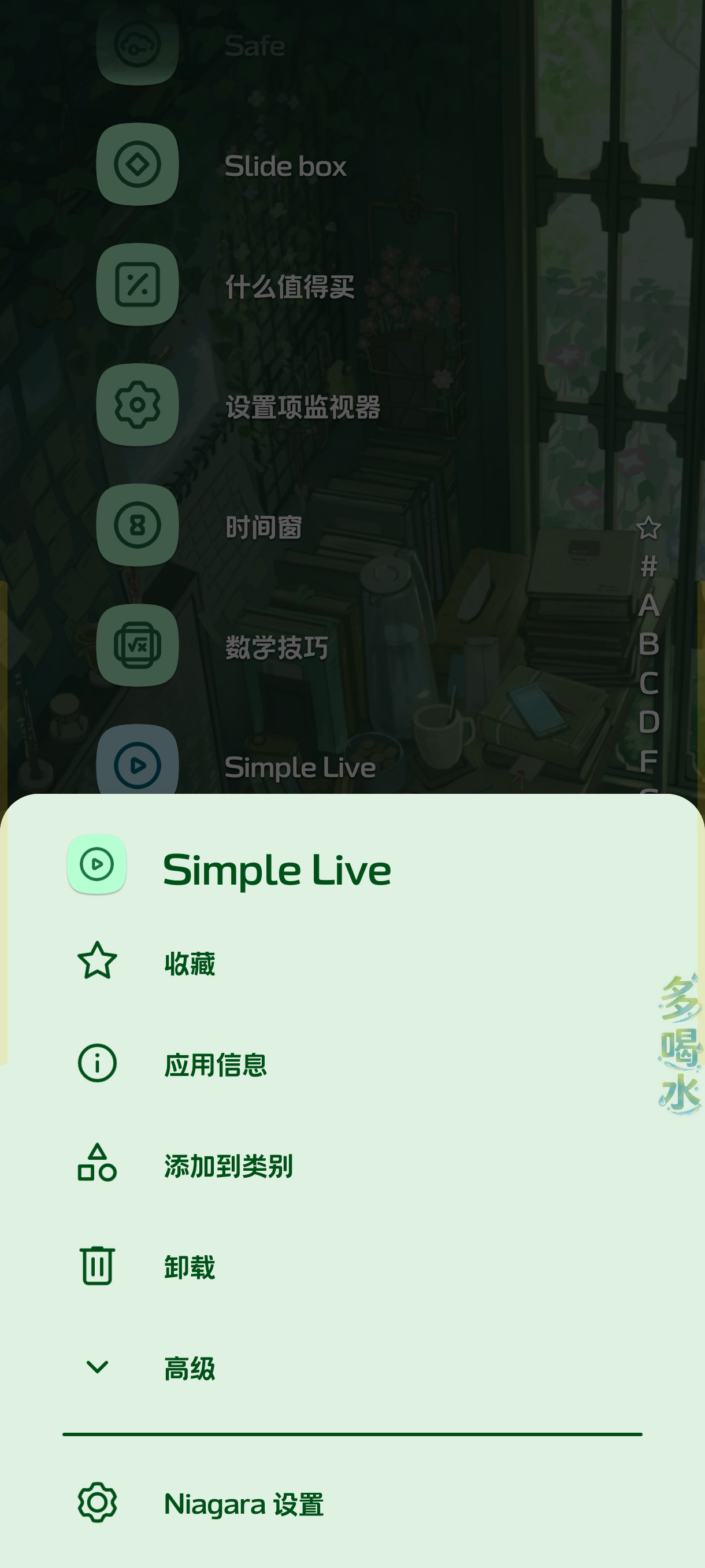
Task: Open Niagara 设置
Action: coord(352,1503)
